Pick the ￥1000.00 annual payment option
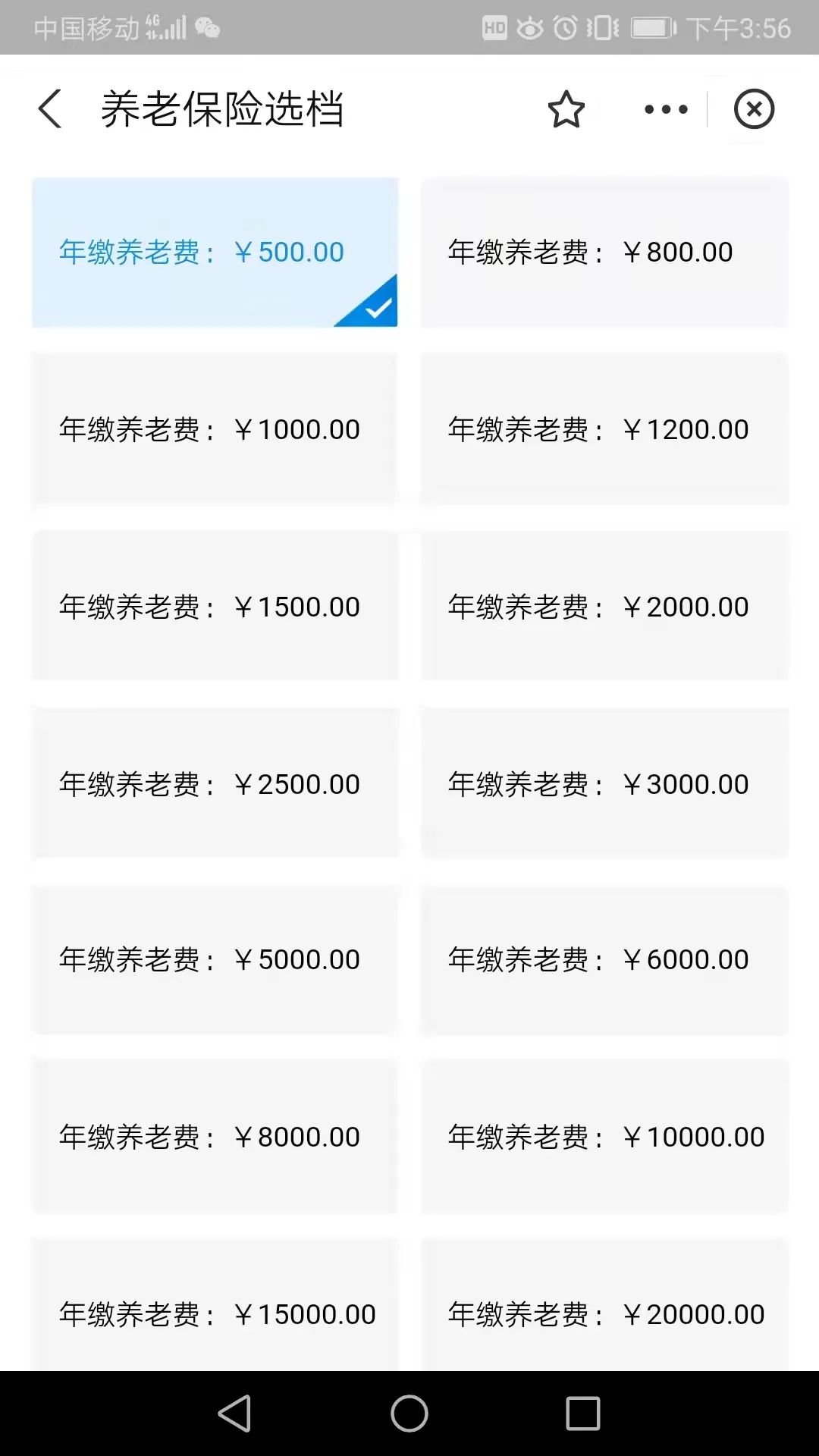 (215, 429)
